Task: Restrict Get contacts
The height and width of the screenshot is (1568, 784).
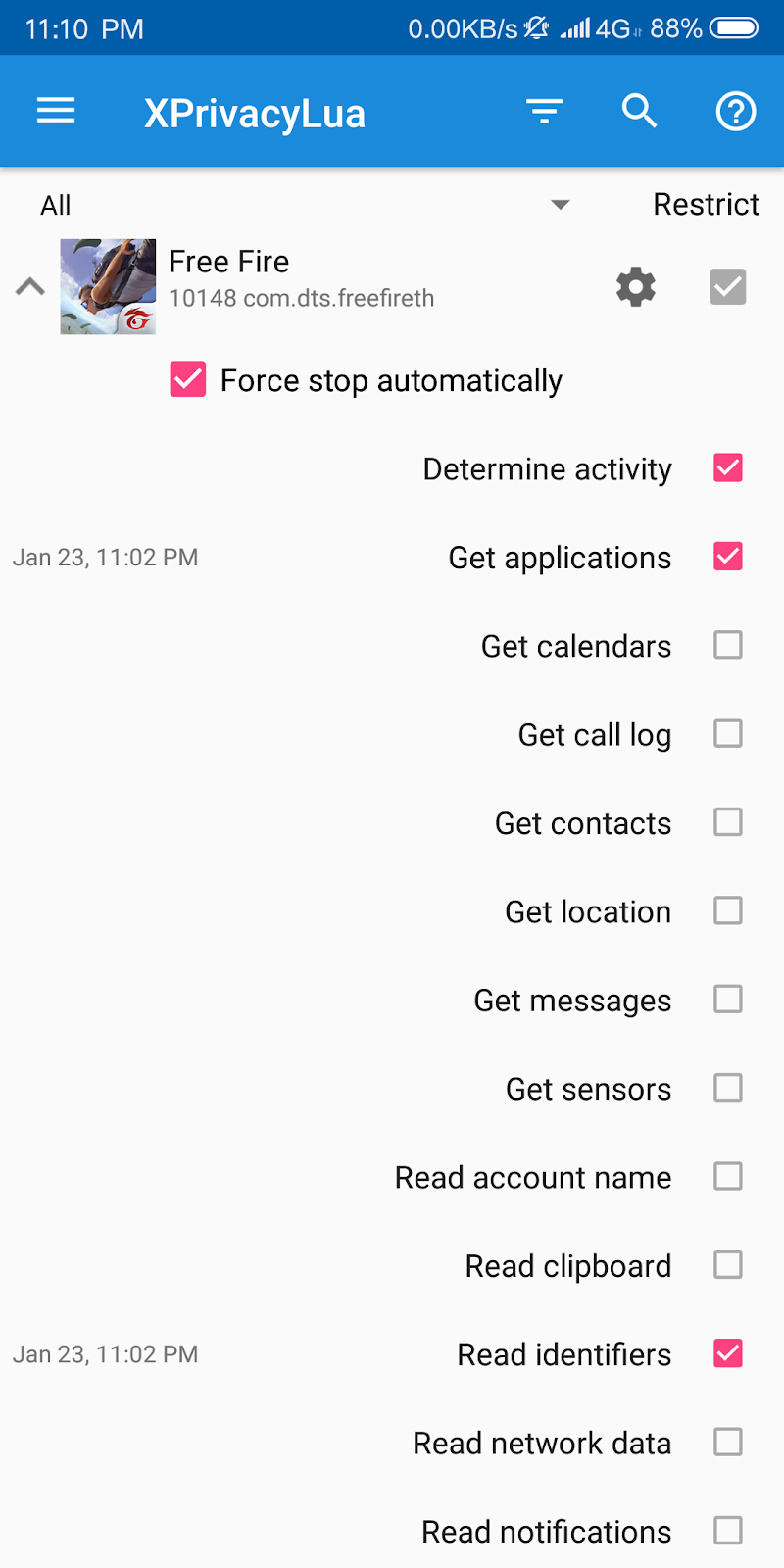Action: (x=728, y=822)
